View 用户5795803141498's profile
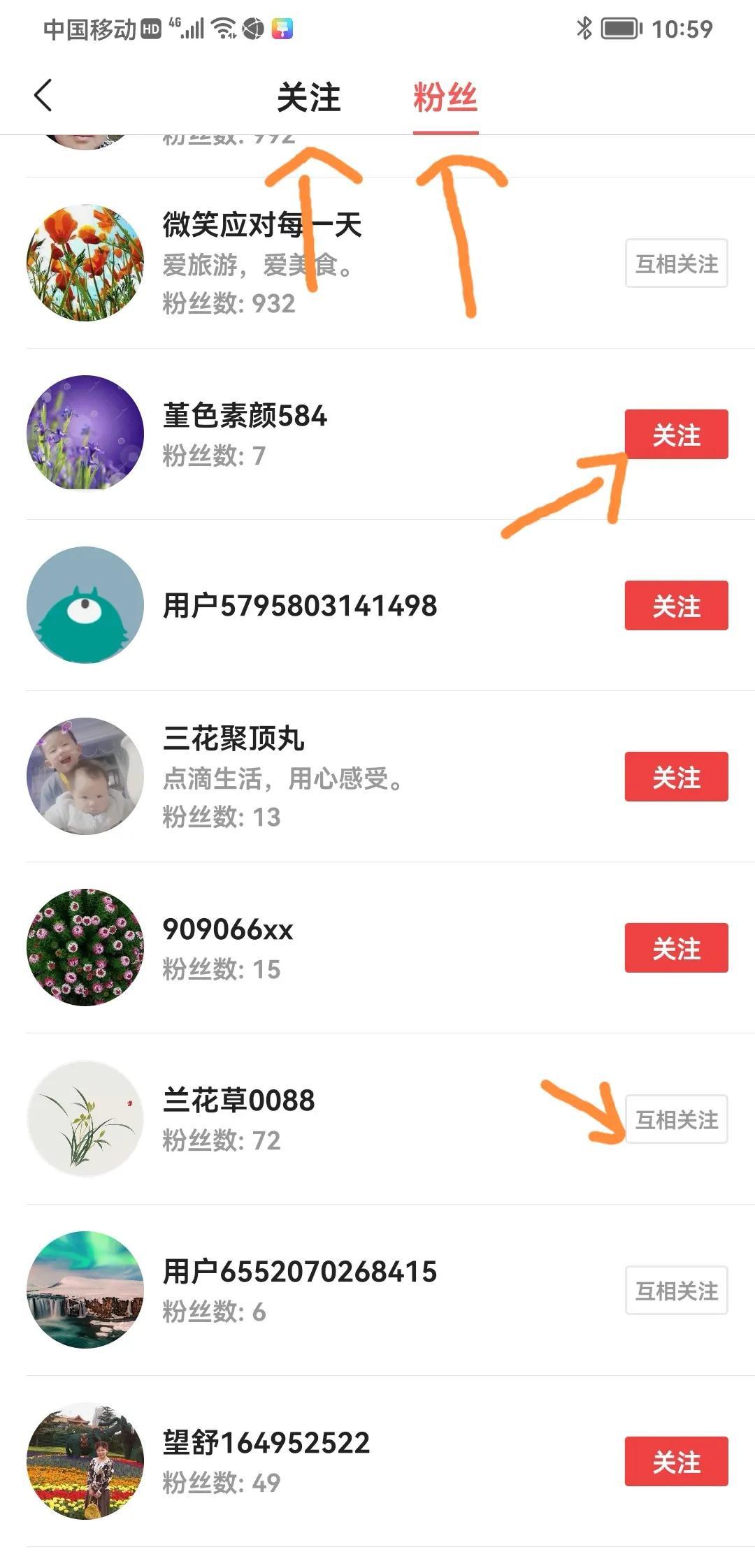Viewport: 755px width, 1568px height. coord(299,606)
